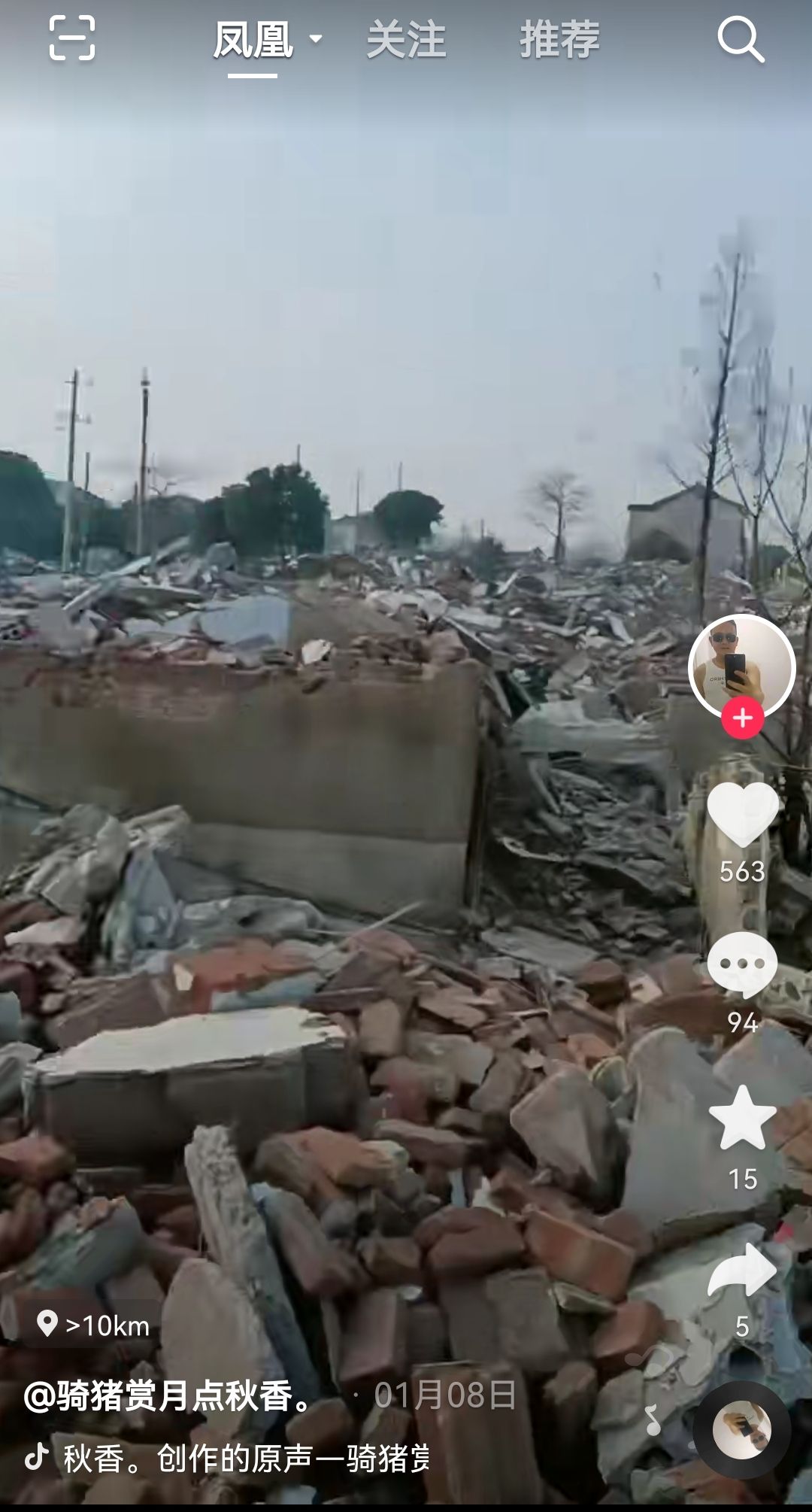812x1512 pixels.
Task: Open the spinning music disc
Action: tap(741, 1430)
